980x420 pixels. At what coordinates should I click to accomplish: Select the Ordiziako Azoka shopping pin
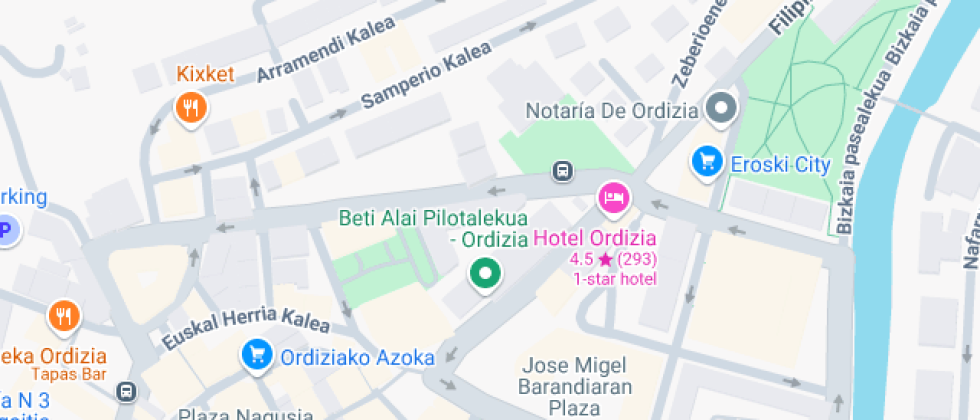coord(258,354)
